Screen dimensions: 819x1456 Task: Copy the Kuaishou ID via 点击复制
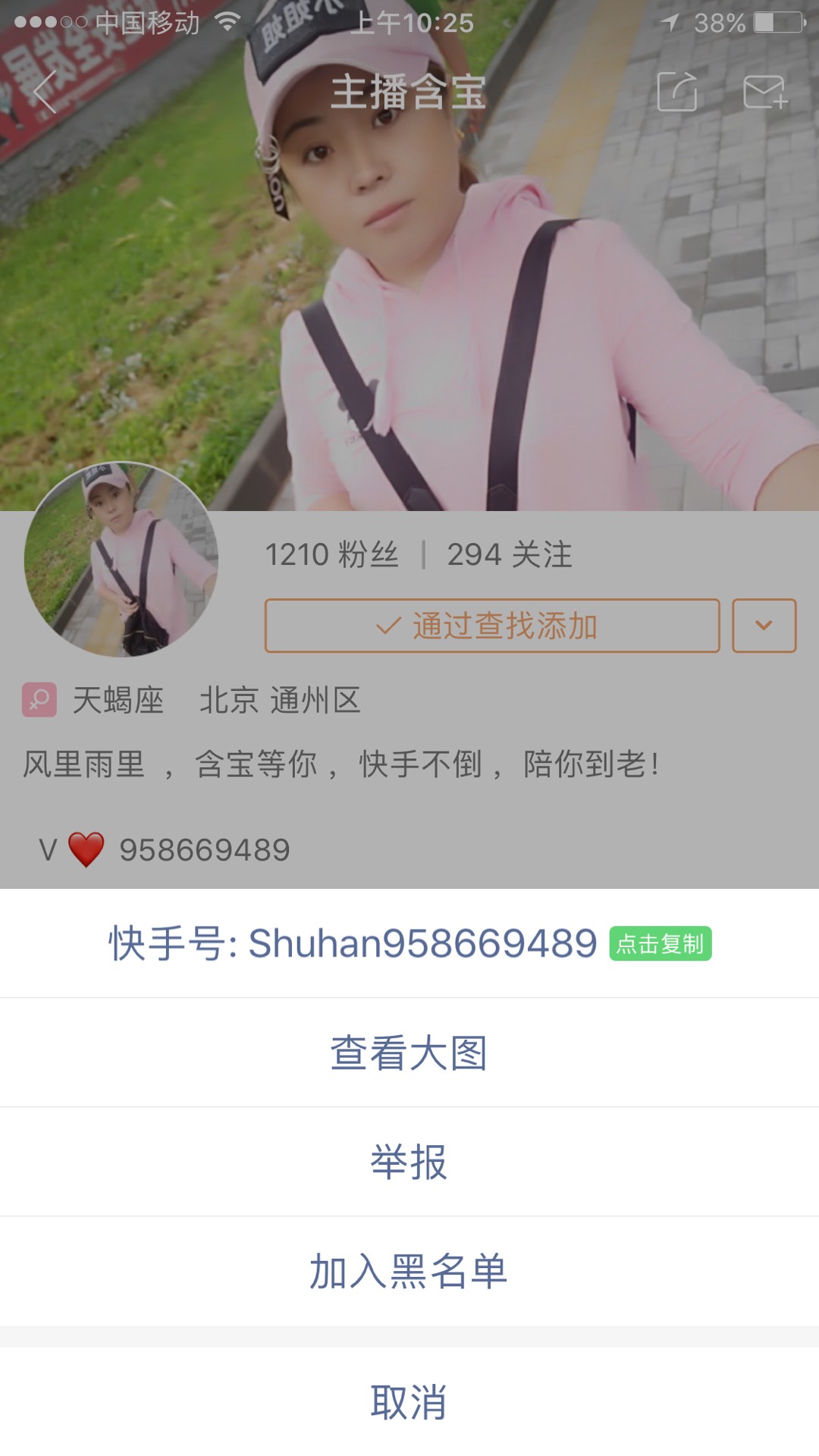click(x=660, y=944)
